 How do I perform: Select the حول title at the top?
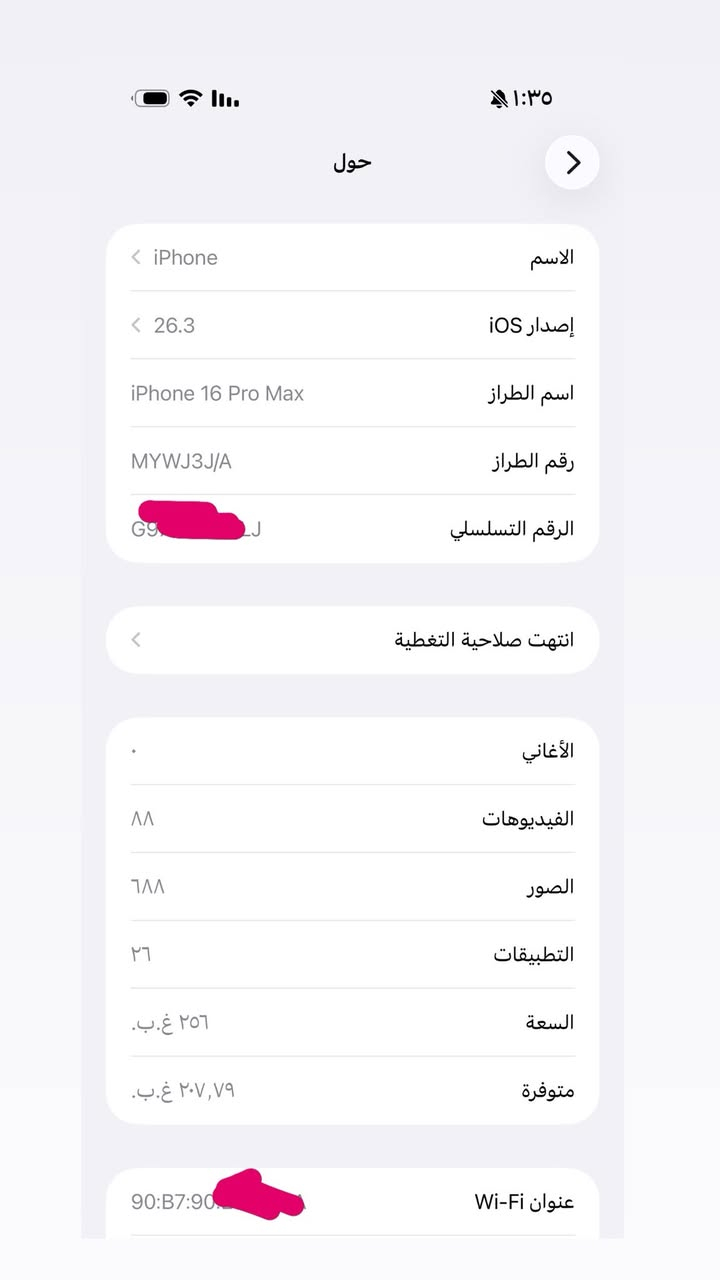352,161
